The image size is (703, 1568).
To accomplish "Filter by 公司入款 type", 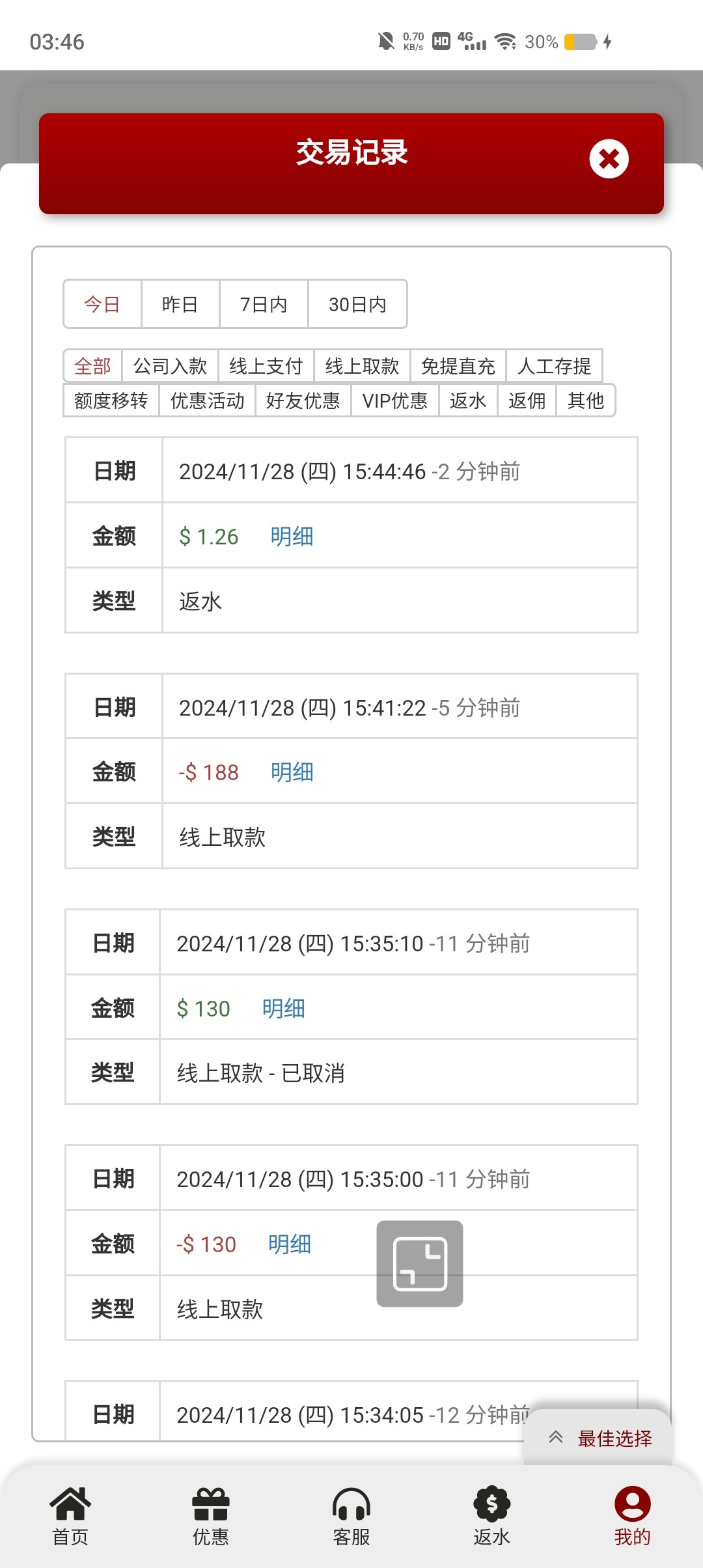I will point(171,366).
